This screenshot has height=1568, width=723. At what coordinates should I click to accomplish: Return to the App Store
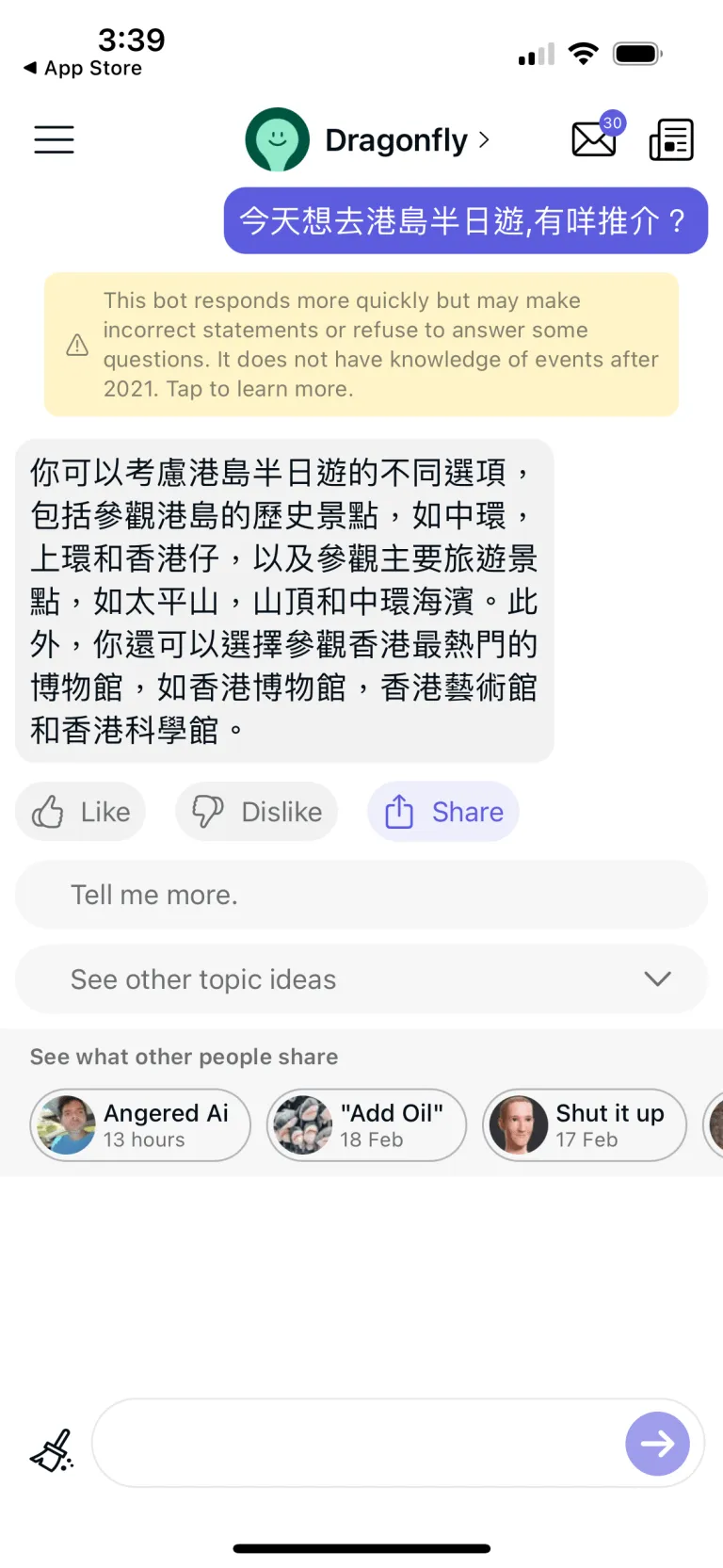coord(83,68)
